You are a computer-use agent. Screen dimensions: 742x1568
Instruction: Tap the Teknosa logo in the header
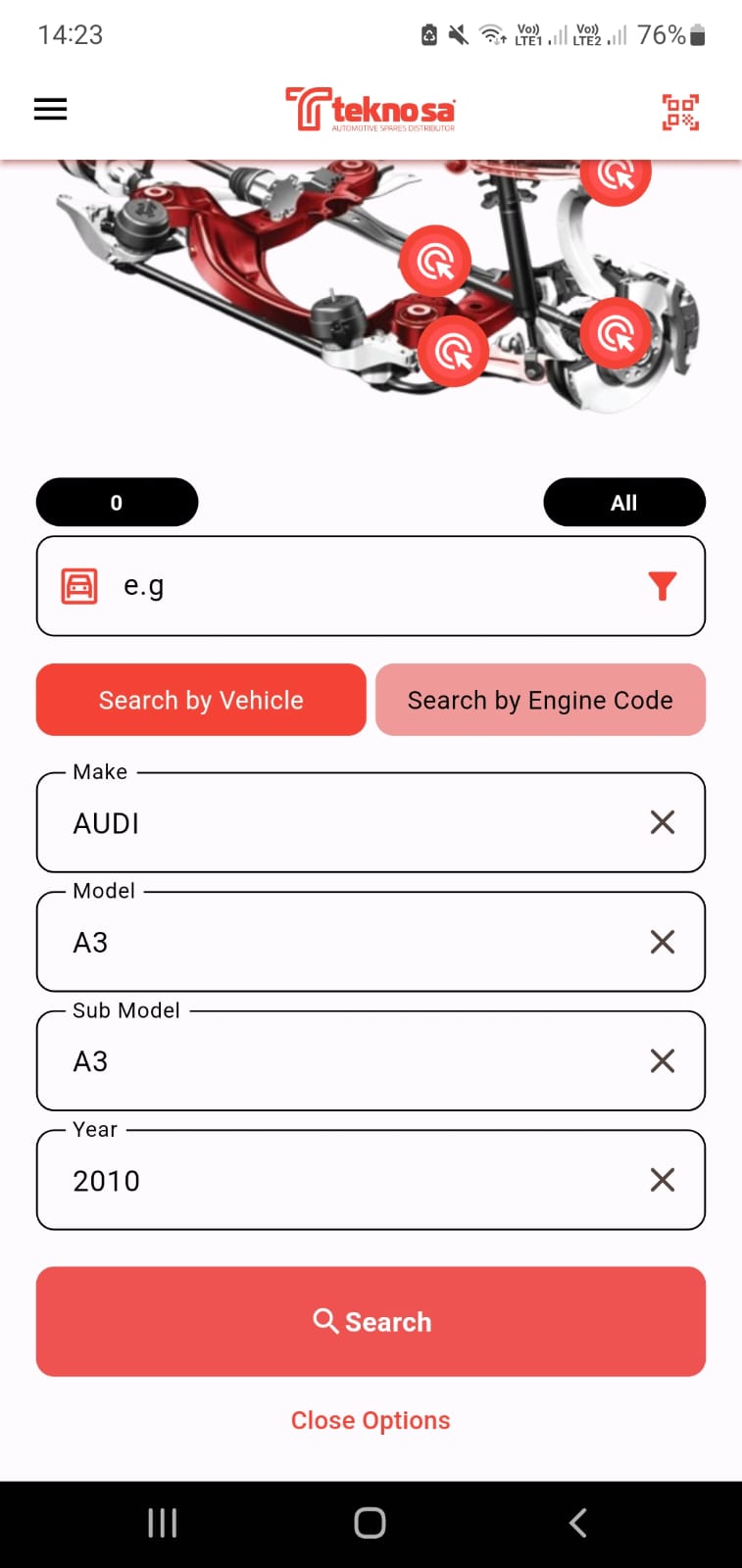coord(370,109)
